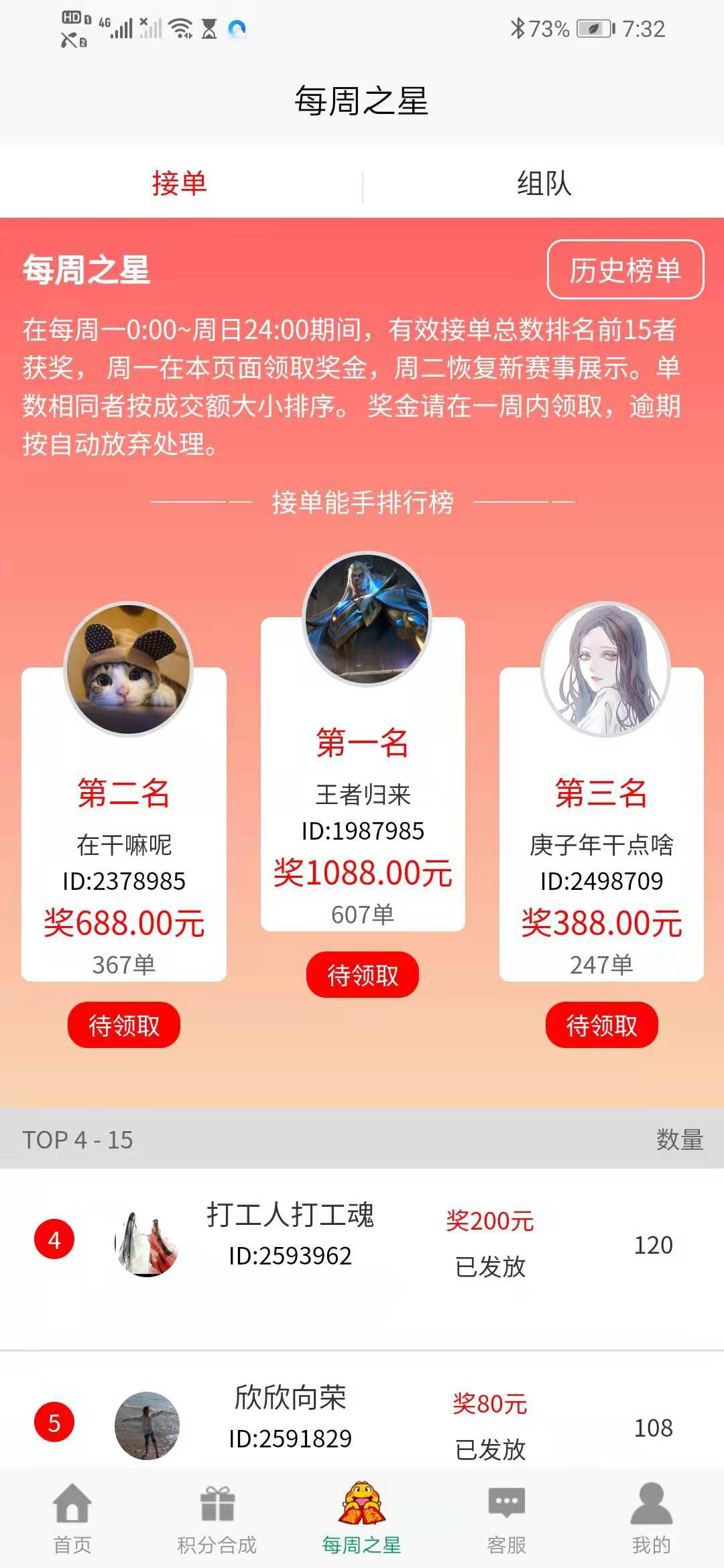This screenshot has width=724, height=1568.
Task: Tap 待领取 under first place 王者归来
Action: pyautogui.click(x=362, y=974)
